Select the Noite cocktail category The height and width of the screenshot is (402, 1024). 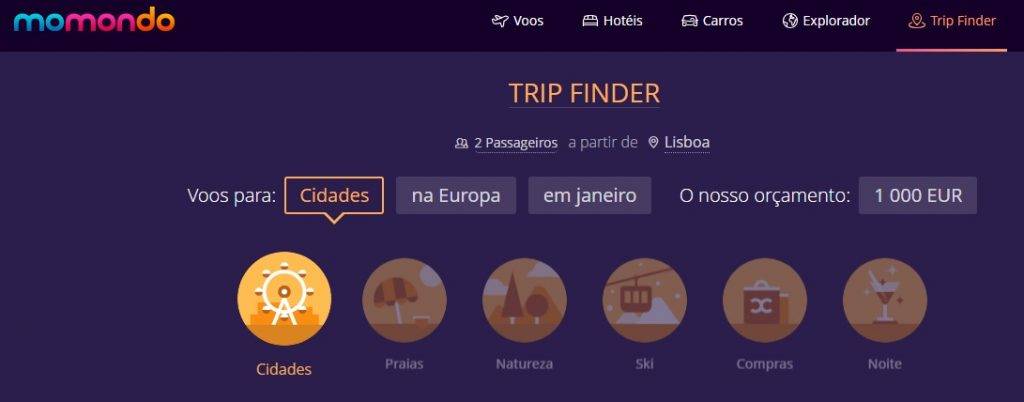tap(884, 300)
